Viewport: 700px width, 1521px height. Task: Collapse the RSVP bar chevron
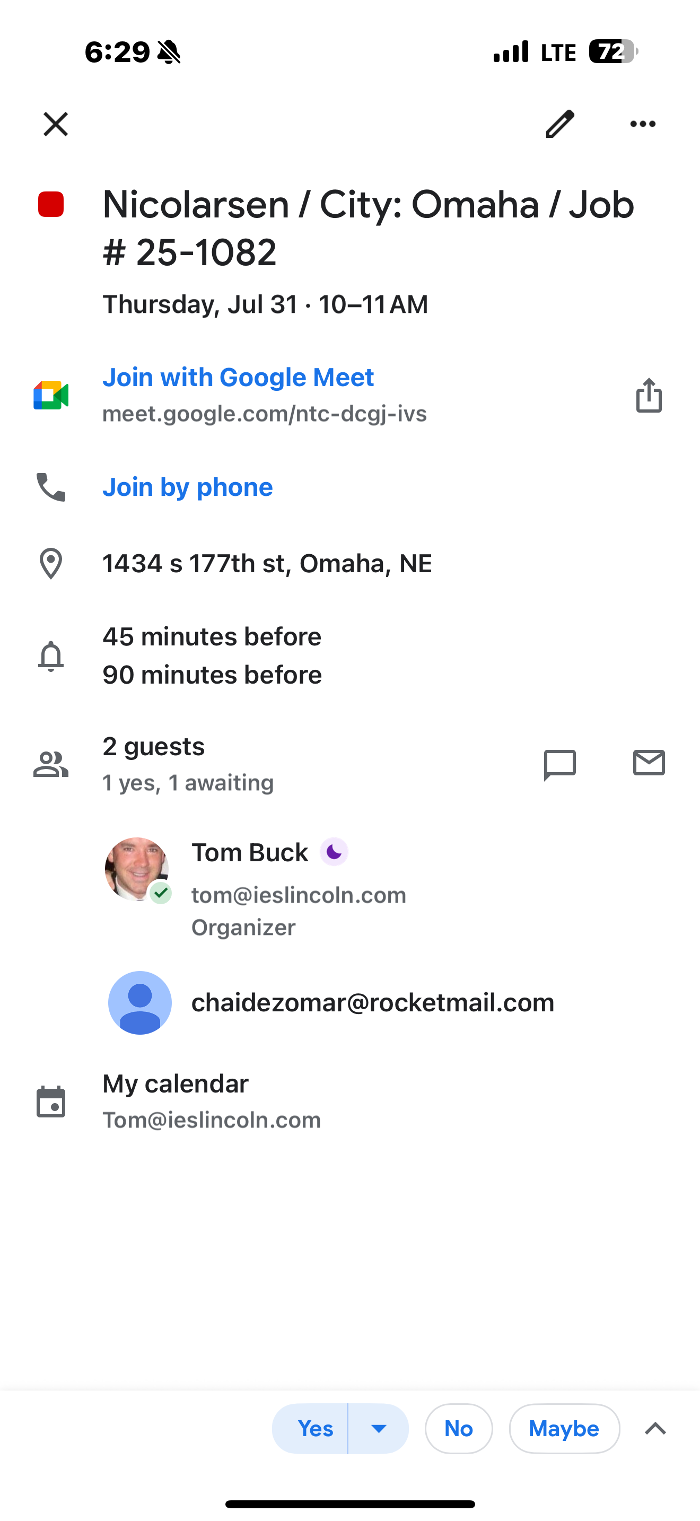(655, 1429)
